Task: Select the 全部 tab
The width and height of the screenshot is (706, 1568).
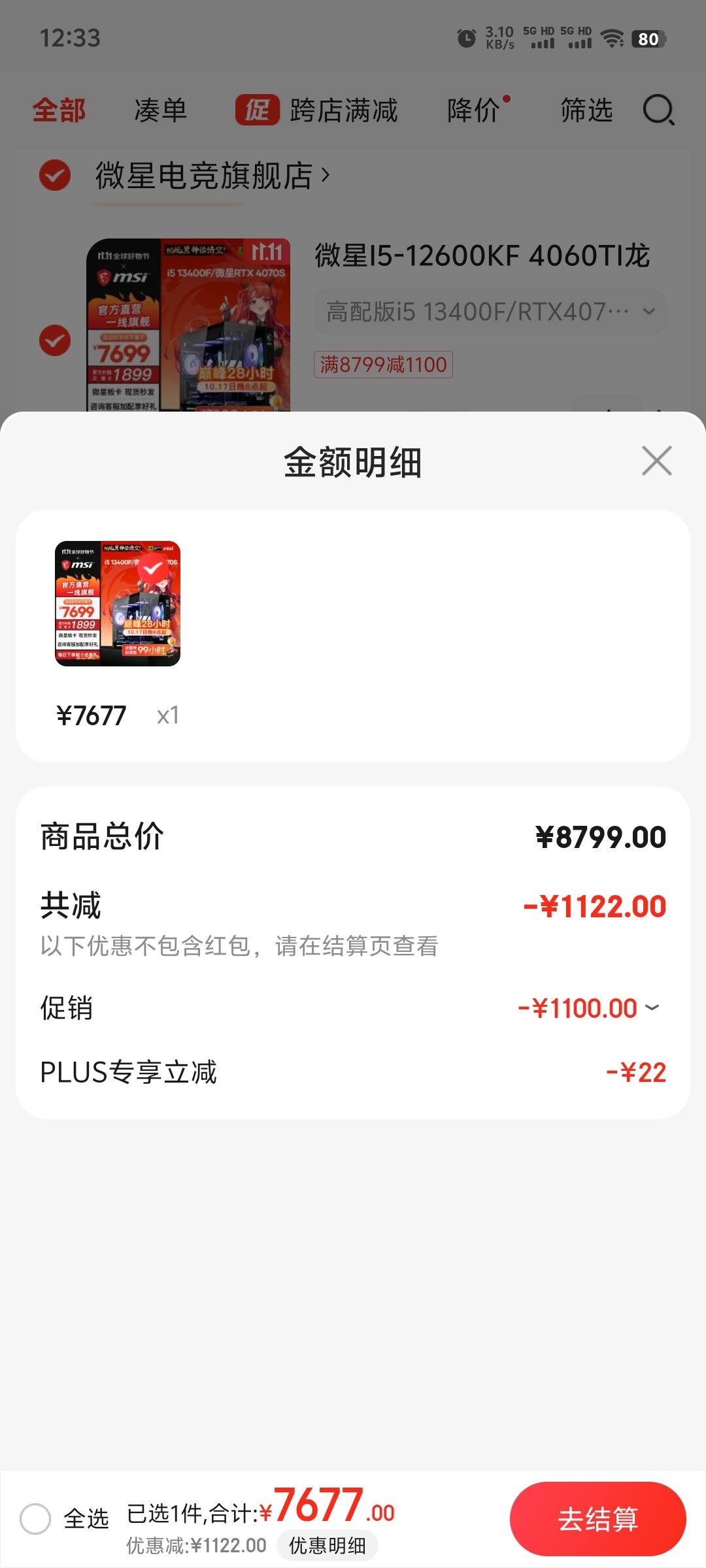Action: [x=59, y=110]
